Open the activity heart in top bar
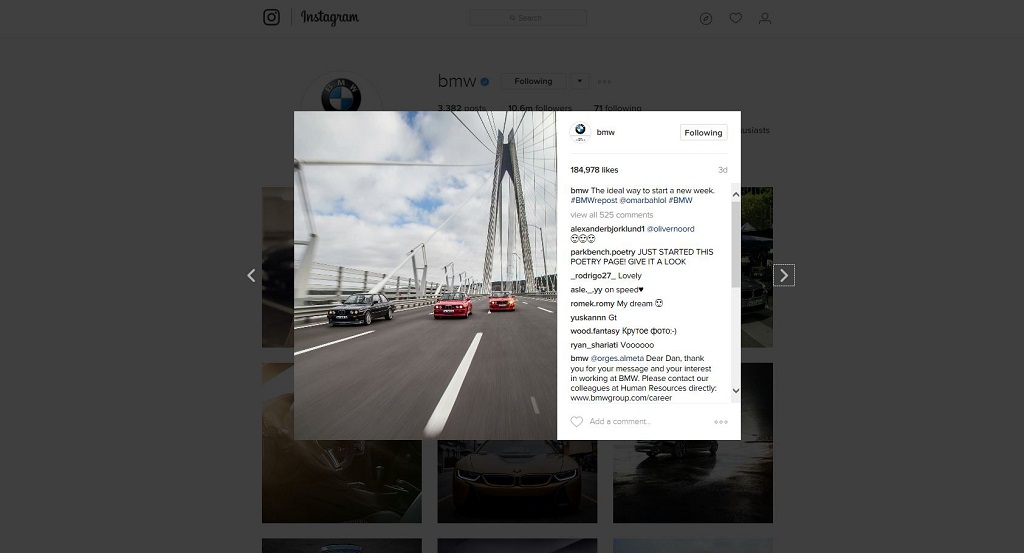 tap(735, 18)
